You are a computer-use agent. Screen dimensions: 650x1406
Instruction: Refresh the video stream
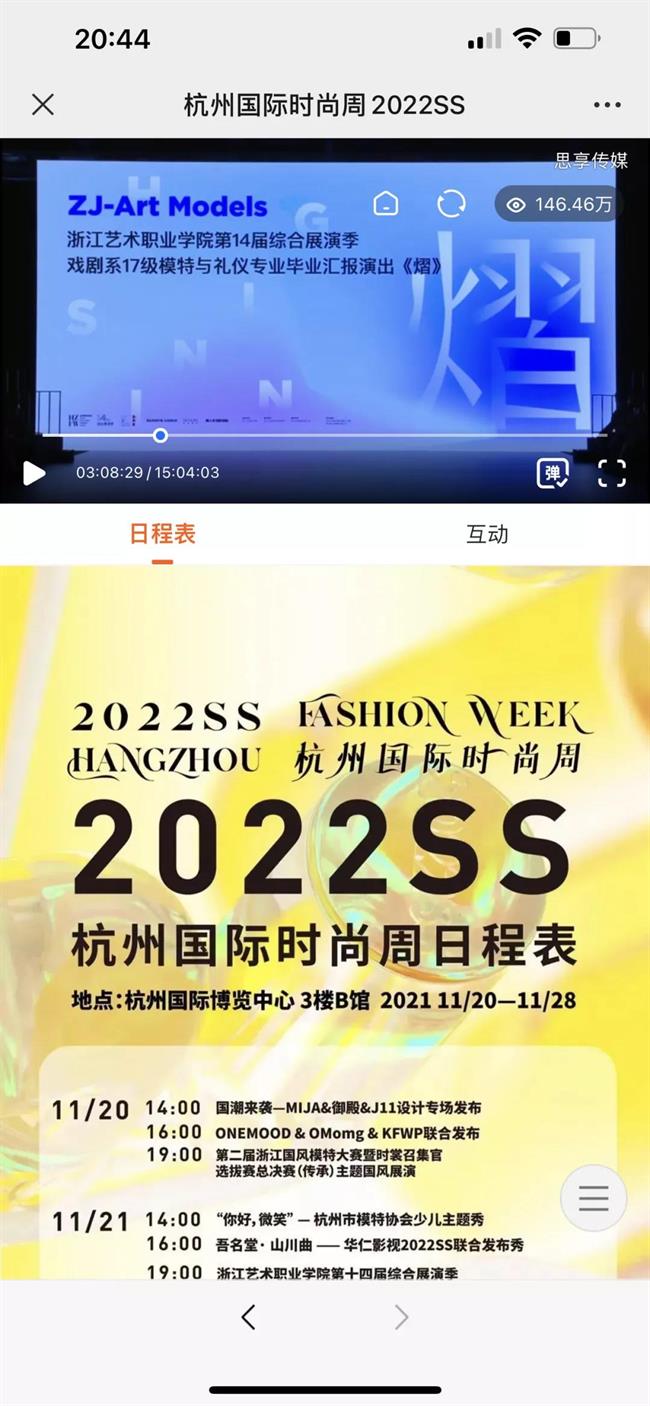[451, 204]
